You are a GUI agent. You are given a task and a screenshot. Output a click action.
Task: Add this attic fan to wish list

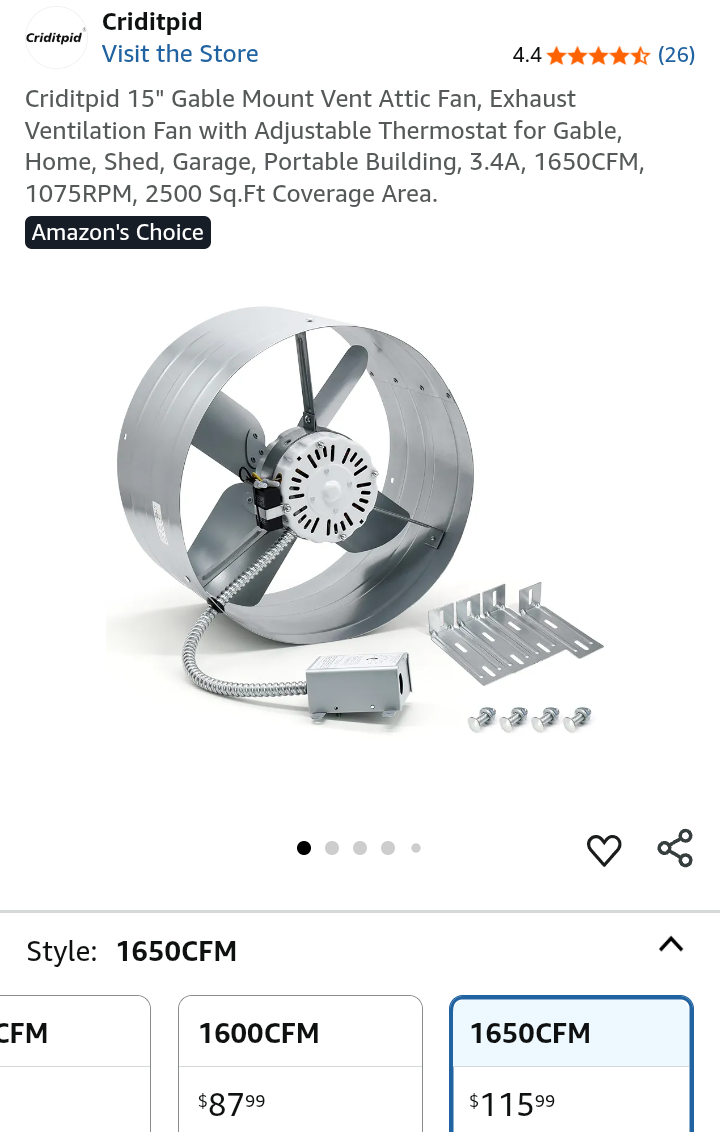(x=604, y=849)
